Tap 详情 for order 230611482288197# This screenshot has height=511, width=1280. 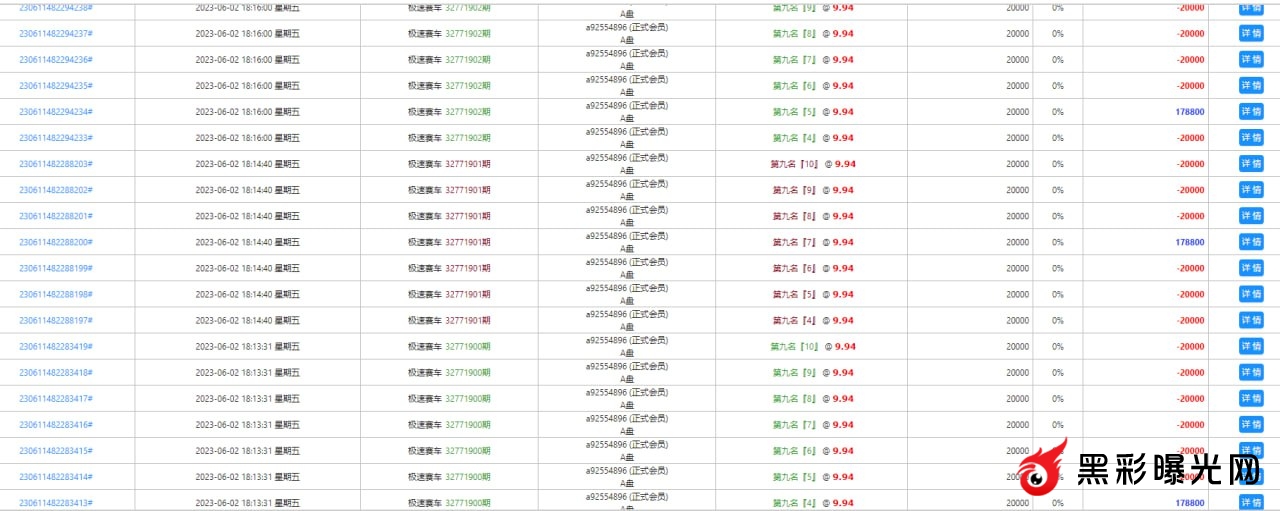pyautogui.click(x=1251, y=320)
